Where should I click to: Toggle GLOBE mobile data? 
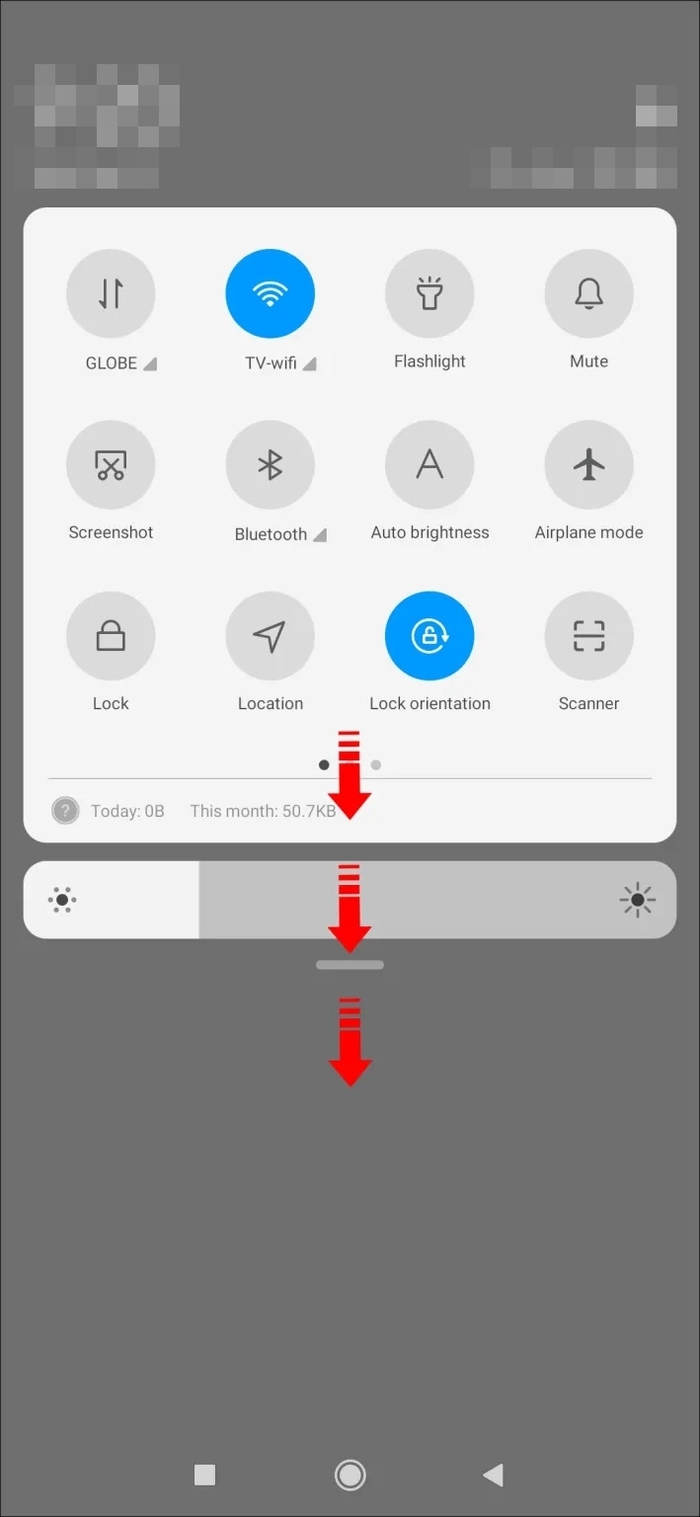(x=110, y=294)
